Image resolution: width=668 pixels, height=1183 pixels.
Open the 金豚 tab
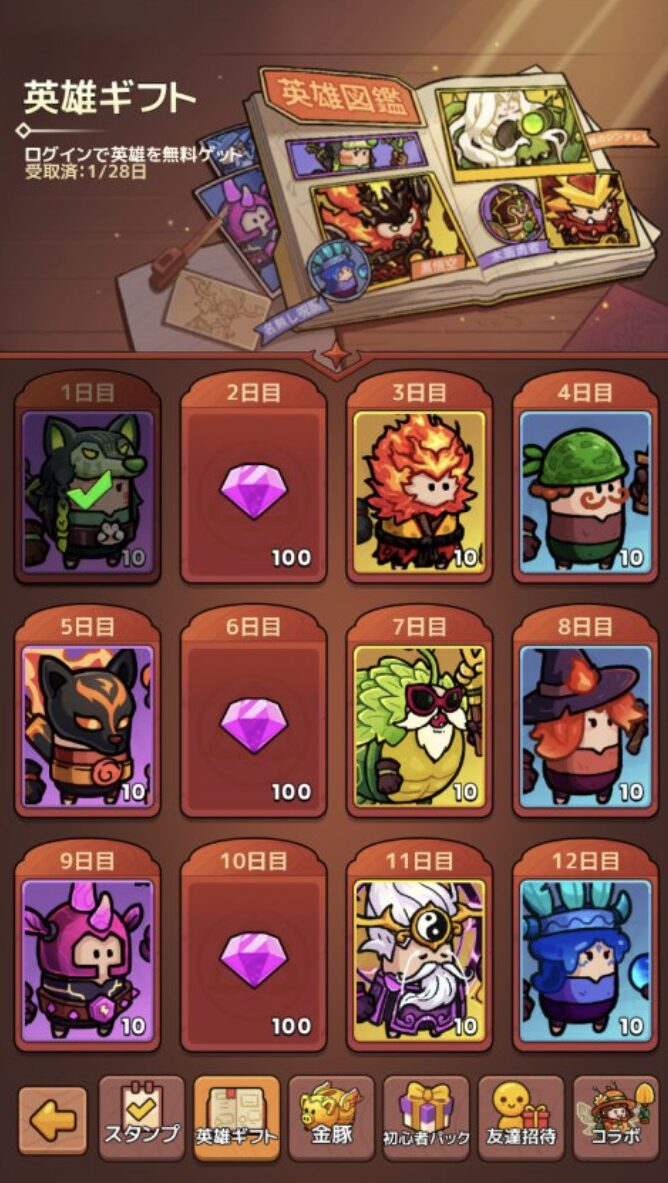click(331, 1118)
